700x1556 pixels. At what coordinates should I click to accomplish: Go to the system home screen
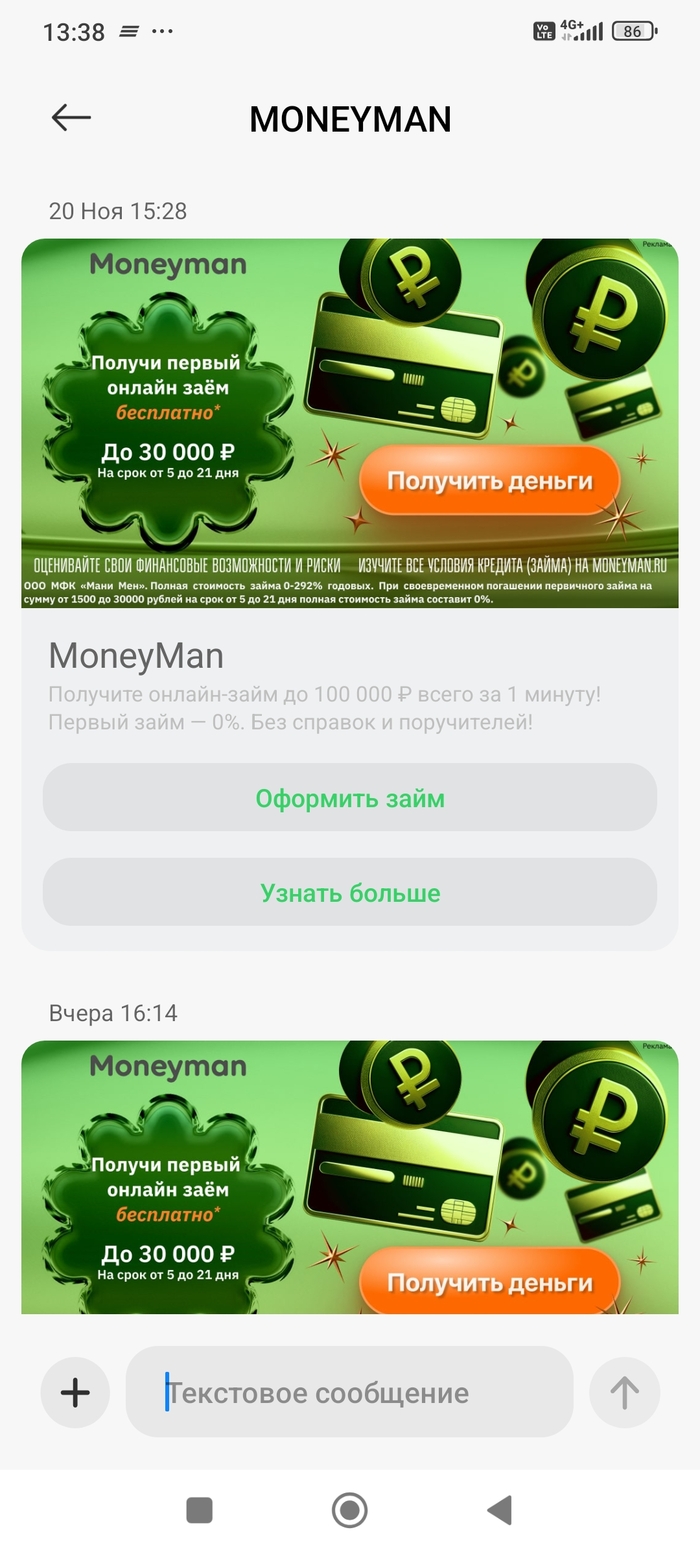(349, 1509)
